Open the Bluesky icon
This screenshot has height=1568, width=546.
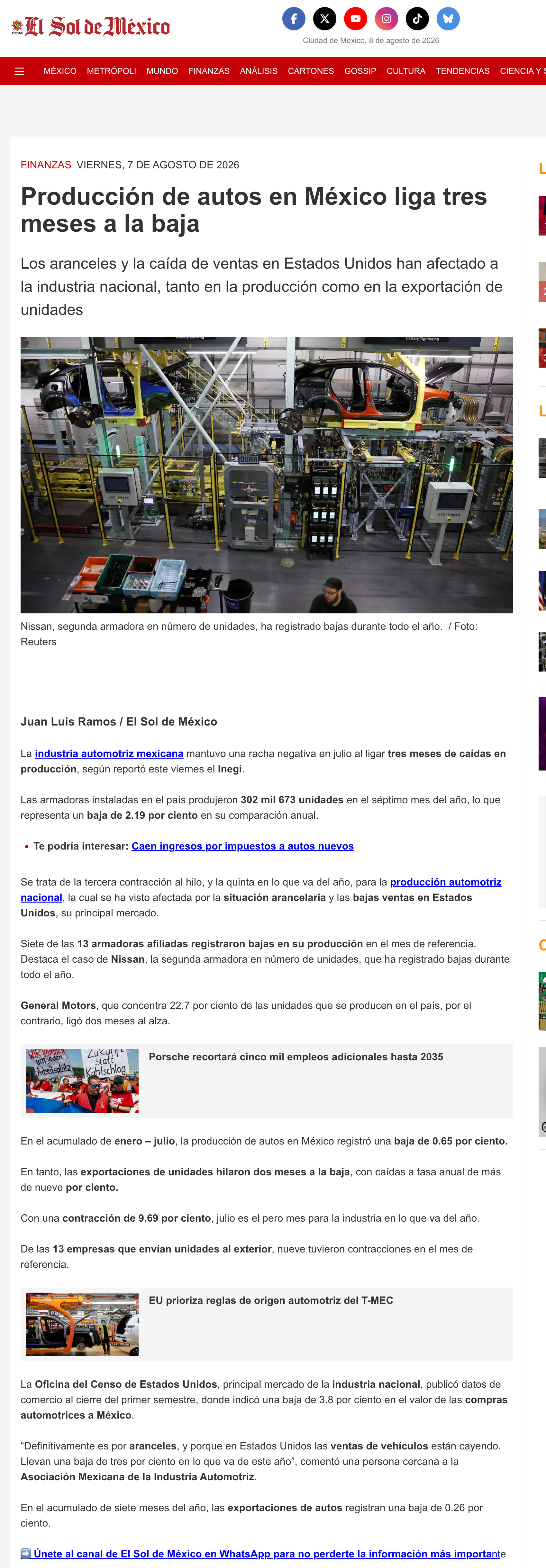448,19
